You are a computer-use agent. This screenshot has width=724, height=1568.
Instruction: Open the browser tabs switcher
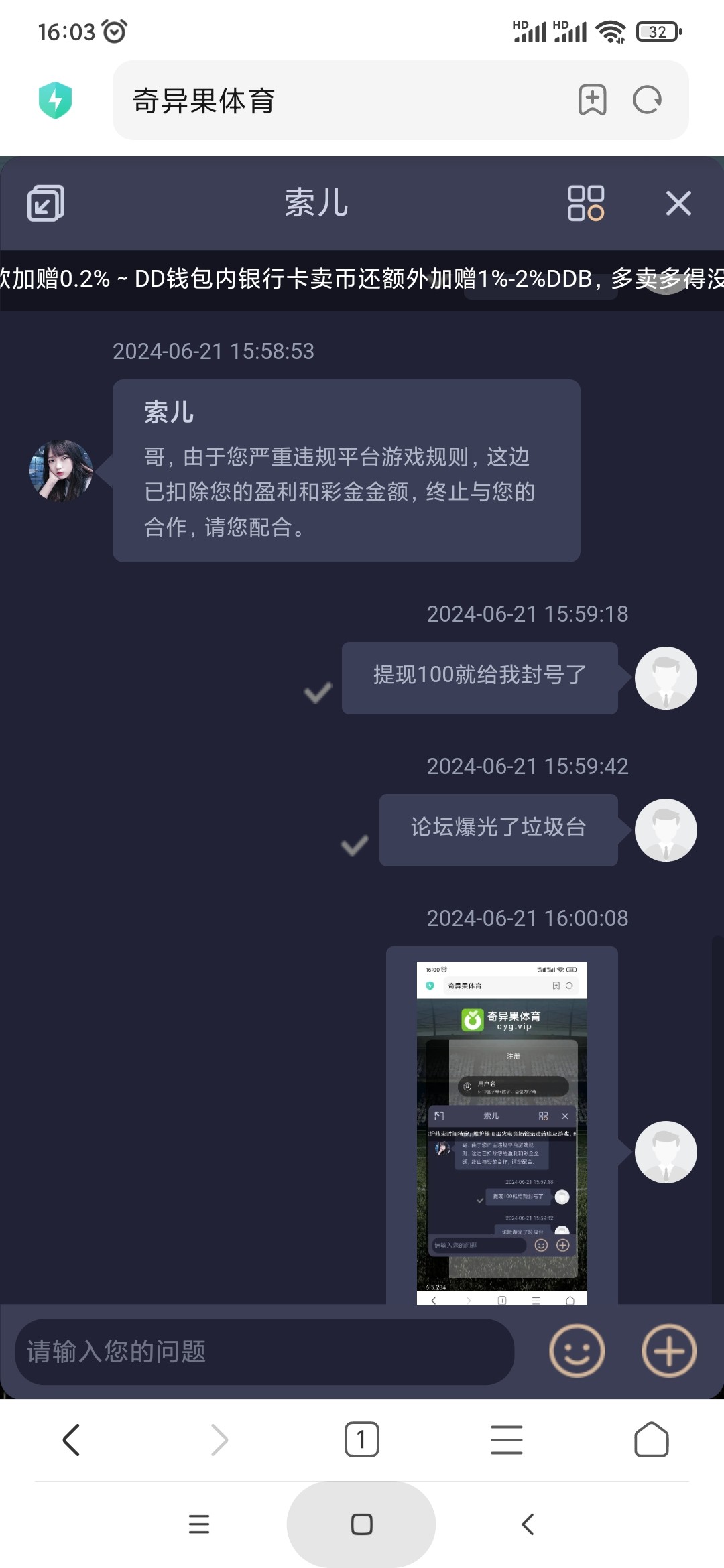[x=361, y=1439]
